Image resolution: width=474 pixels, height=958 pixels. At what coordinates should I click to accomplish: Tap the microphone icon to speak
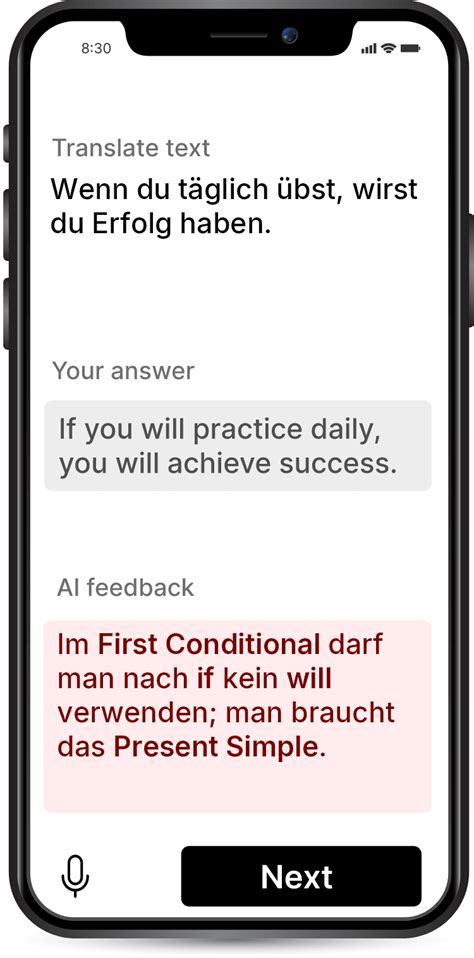pos(75,876)
